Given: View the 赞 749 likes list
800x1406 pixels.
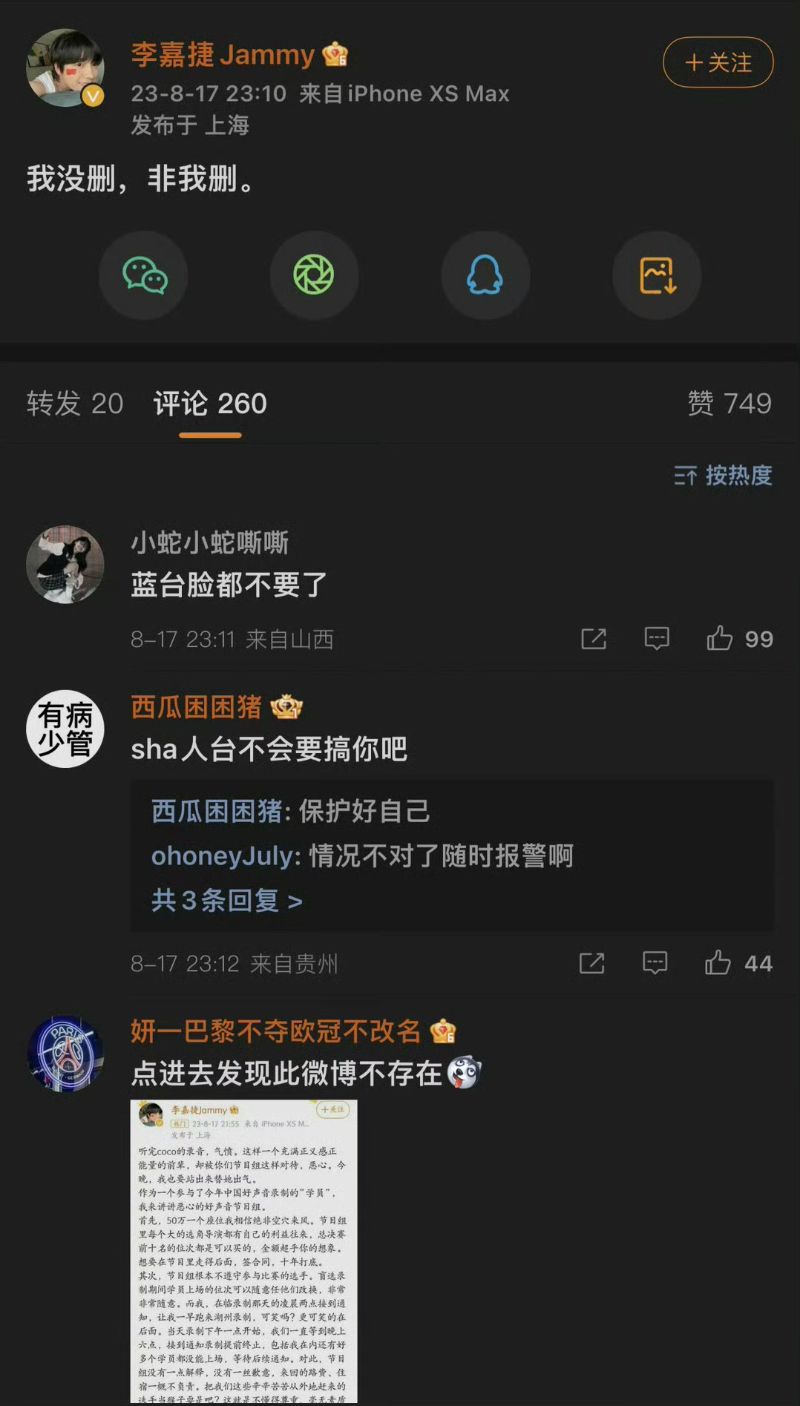Looking at the screenshot, I should (x=729, y=403).
